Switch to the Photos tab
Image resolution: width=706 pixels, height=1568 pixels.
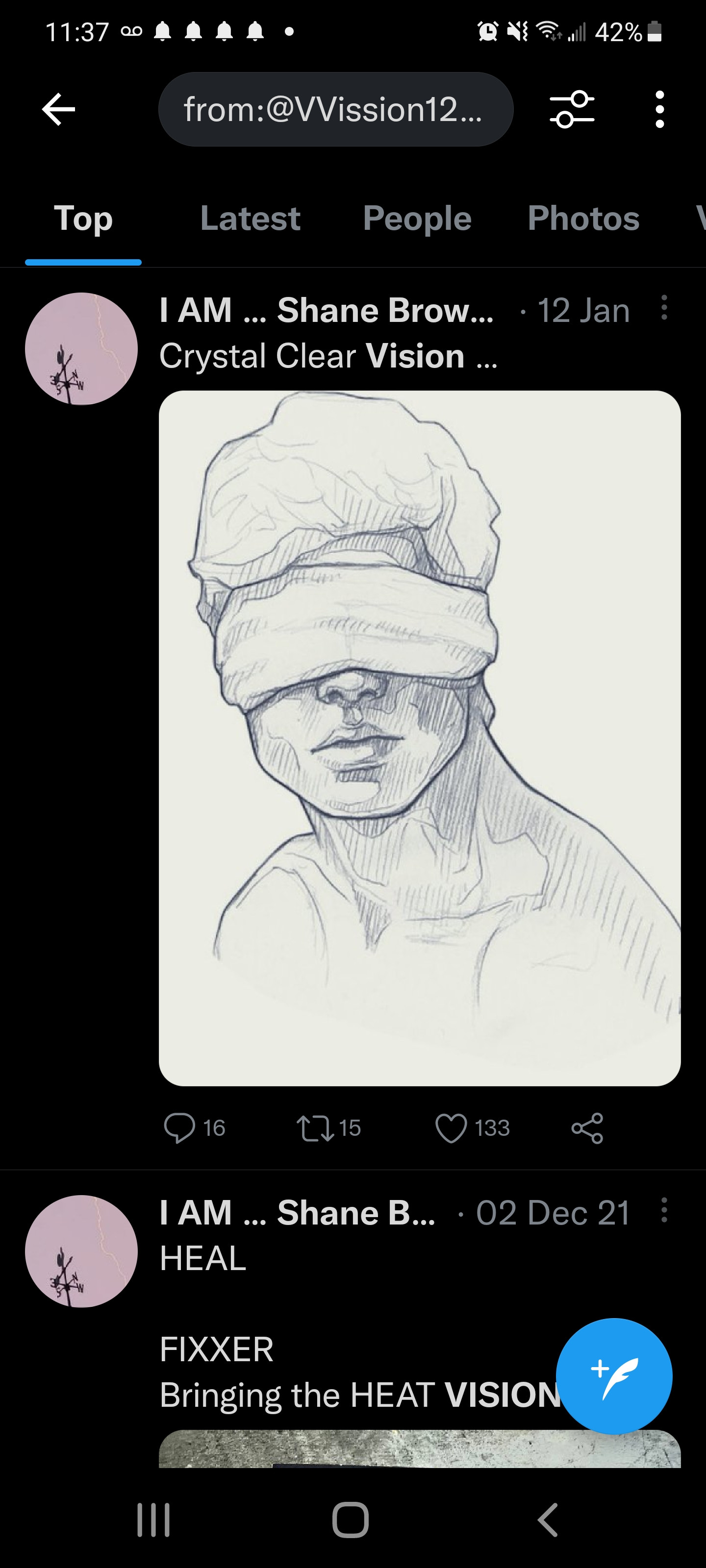pyautogui.click(x=583, y=219)
